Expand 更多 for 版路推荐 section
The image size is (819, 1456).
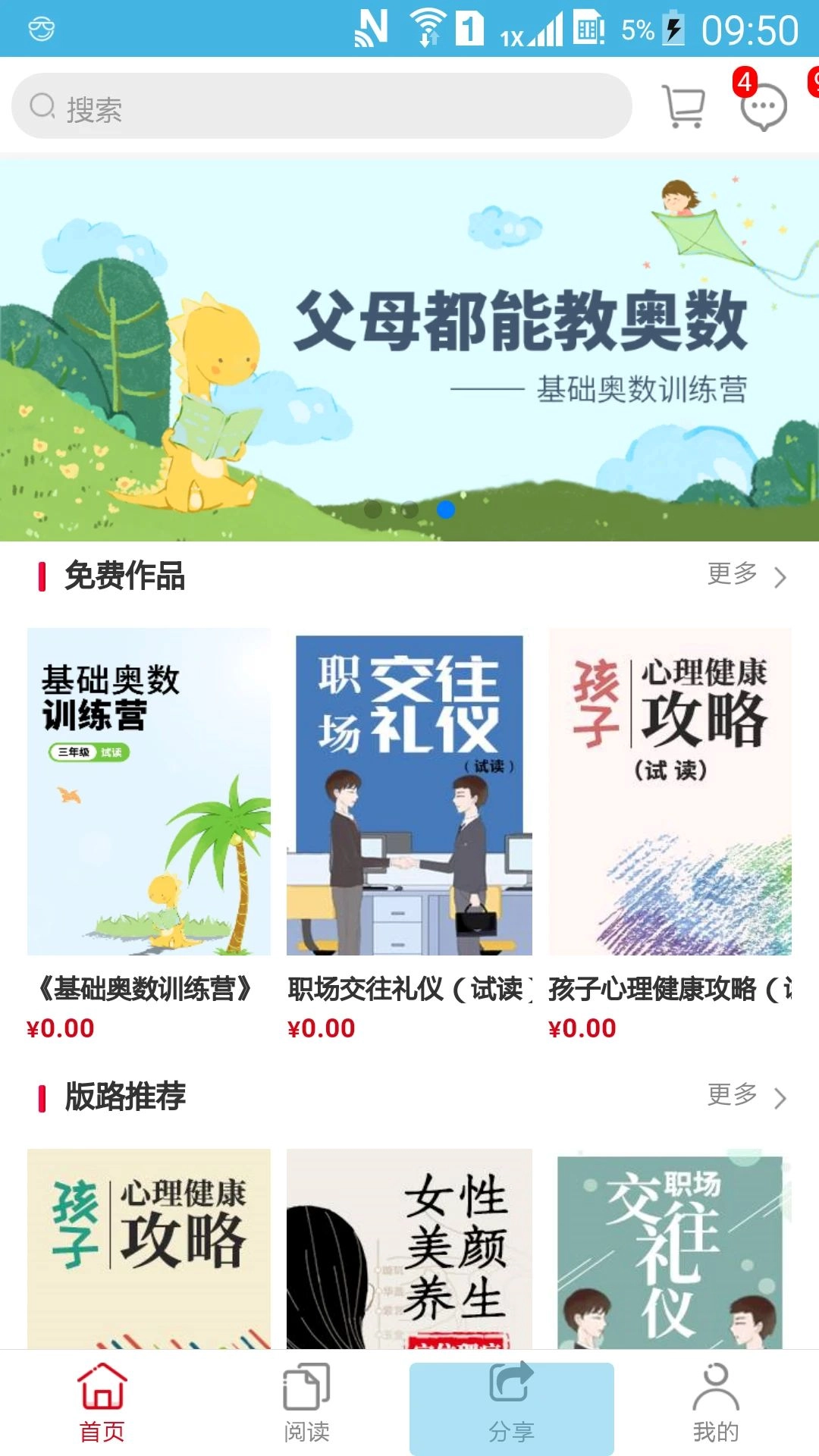tap(733, 1096)
